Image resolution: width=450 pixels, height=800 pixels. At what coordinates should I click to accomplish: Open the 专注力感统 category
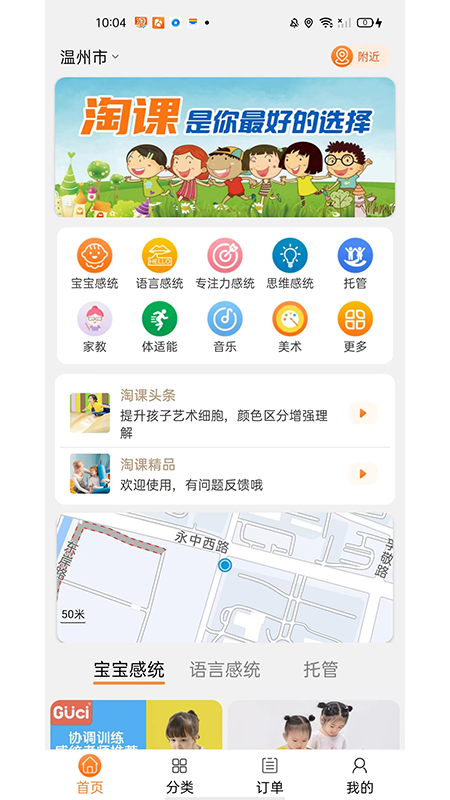(225, 264)
